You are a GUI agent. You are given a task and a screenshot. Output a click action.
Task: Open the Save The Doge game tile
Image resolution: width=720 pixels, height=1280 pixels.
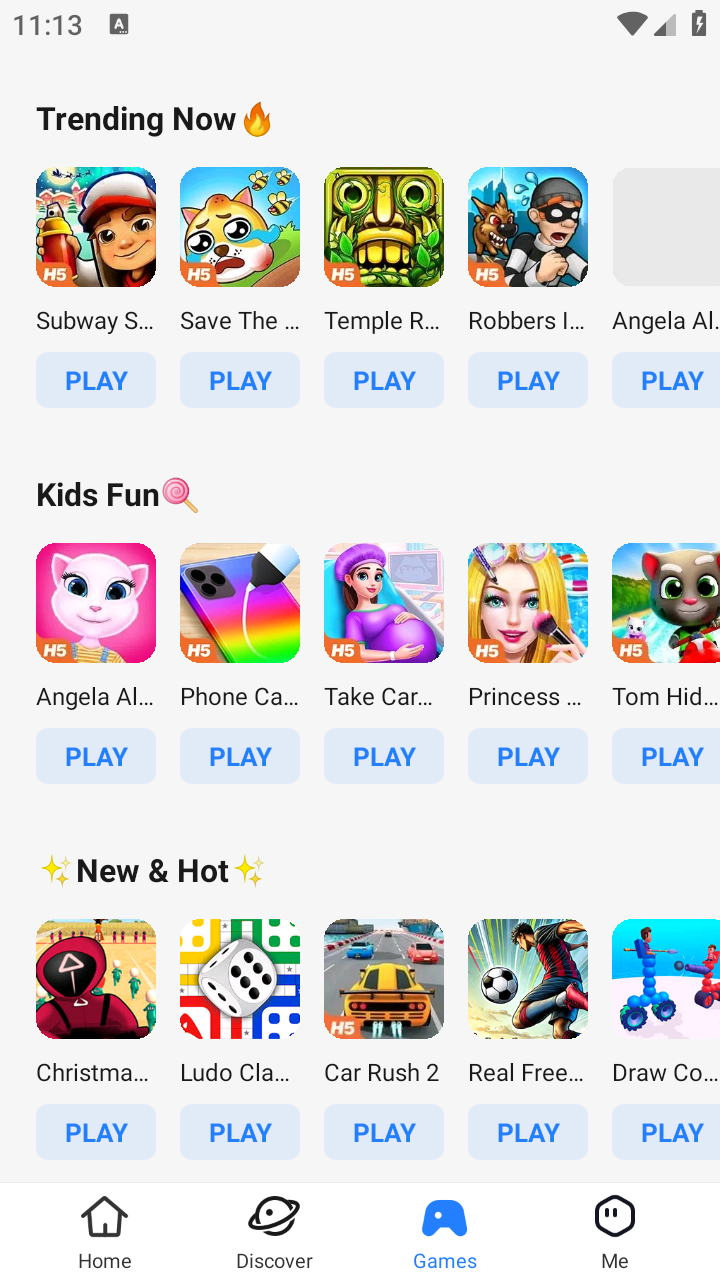click(x=240, y=227)
